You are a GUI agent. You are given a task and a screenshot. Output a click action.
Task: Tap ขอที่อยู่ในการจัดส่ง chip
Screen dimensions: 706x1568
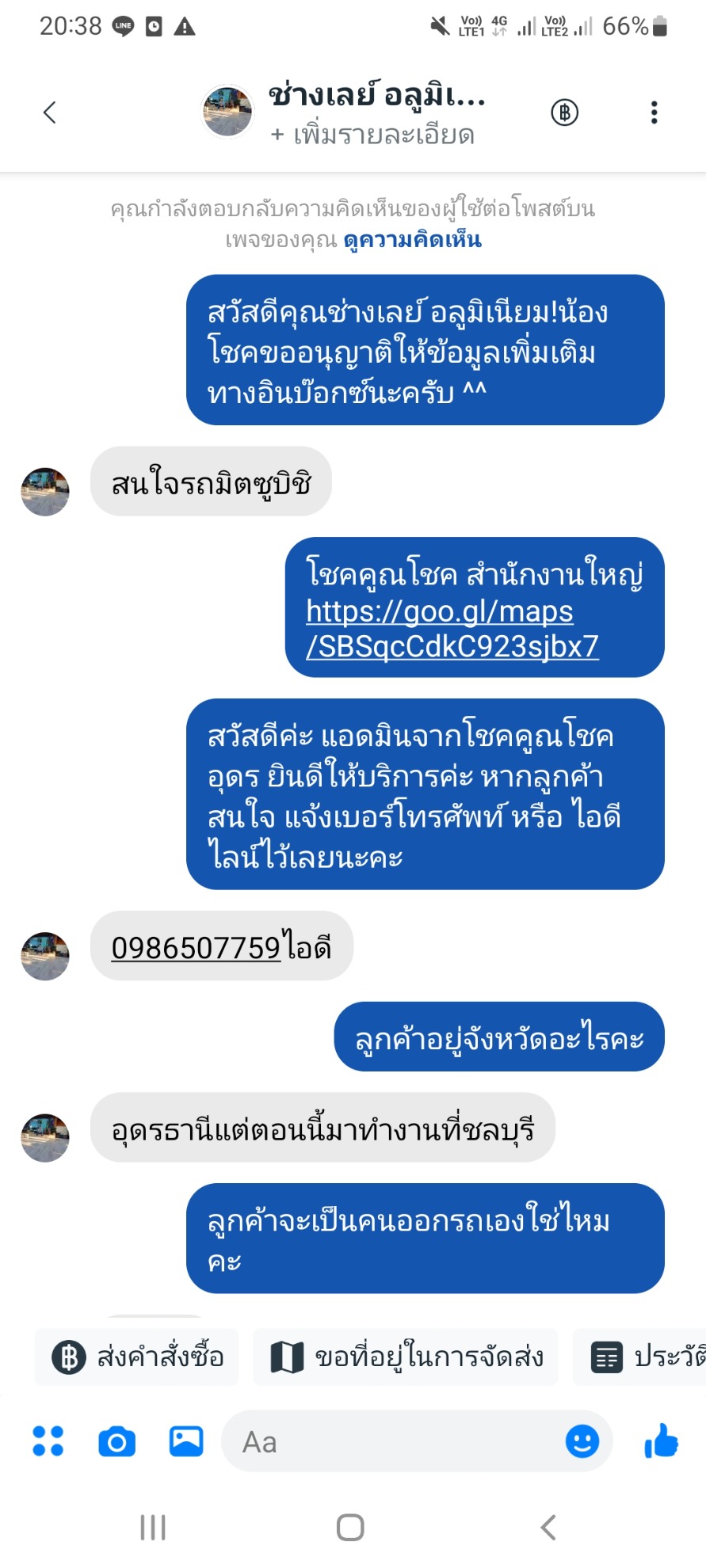[405, 1357]
